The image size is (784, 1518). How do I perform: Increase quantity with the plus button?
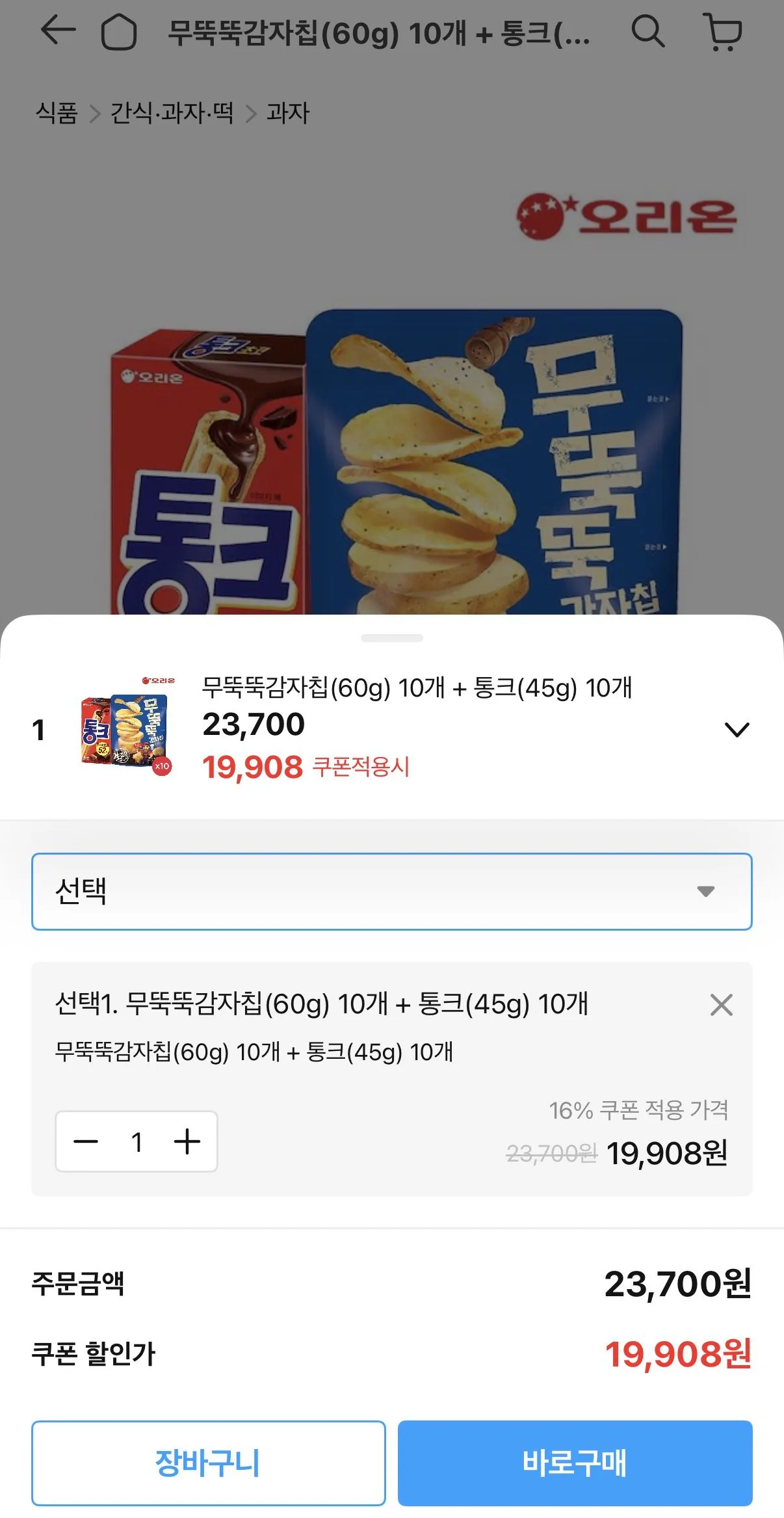pos(187,1141)
